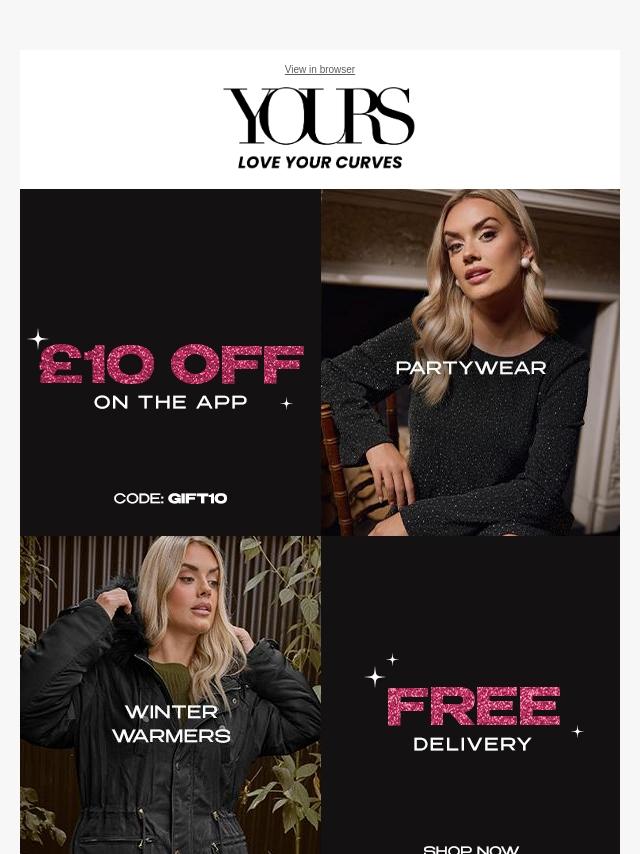
Task: Open the £10 off on the app tile
Action: pyautogui.click(x=170, y=375)
